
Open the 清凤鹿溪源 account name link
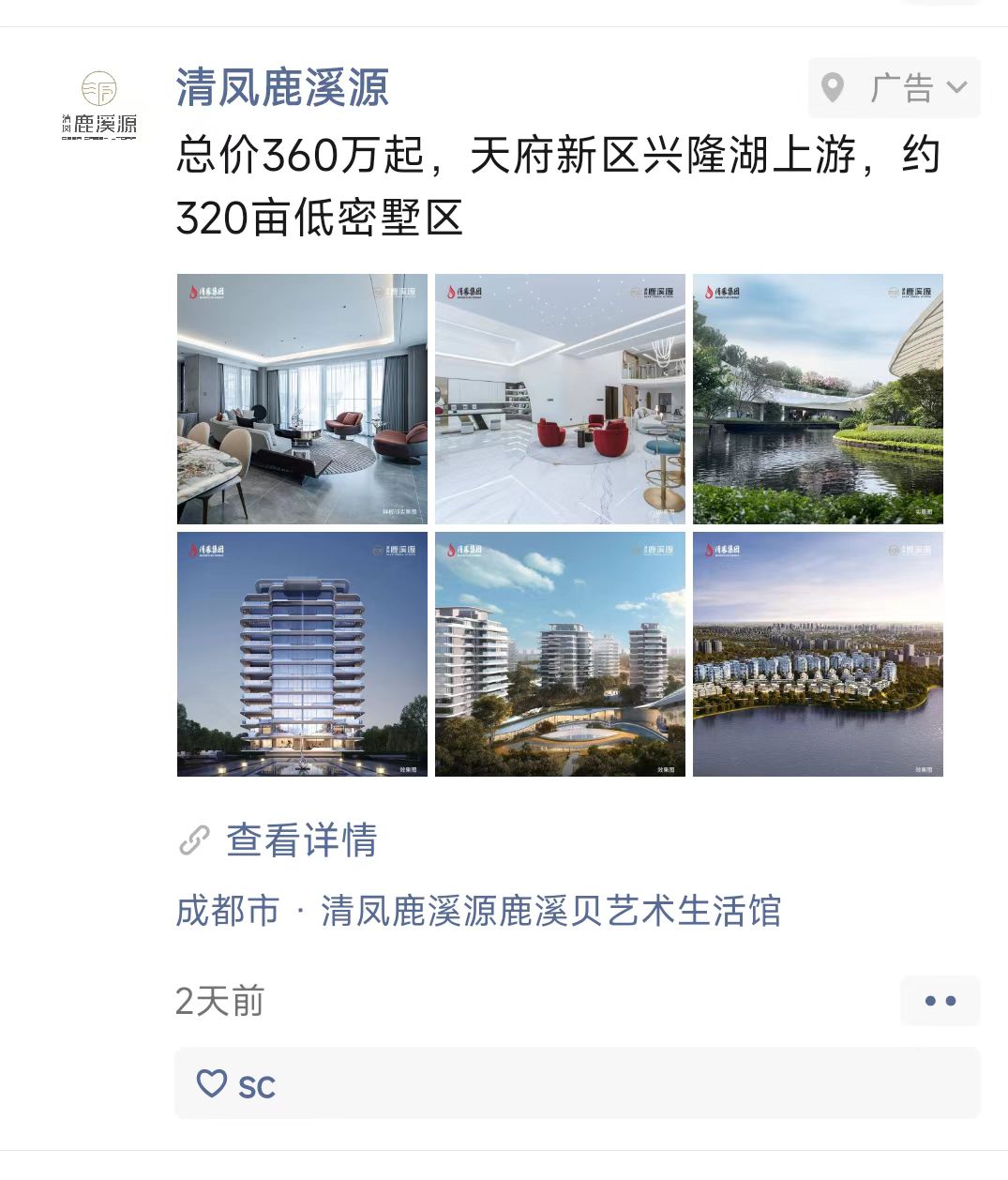281,88
